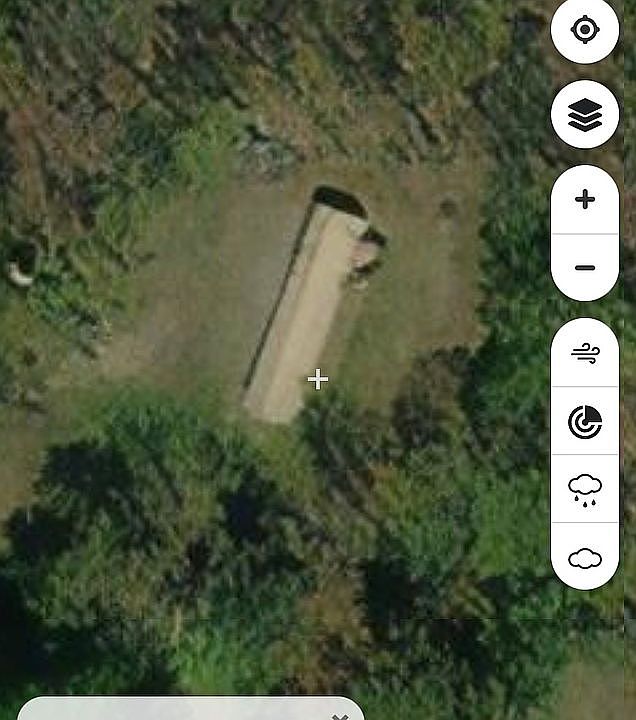Center map on my current location

tap(585, 30)
